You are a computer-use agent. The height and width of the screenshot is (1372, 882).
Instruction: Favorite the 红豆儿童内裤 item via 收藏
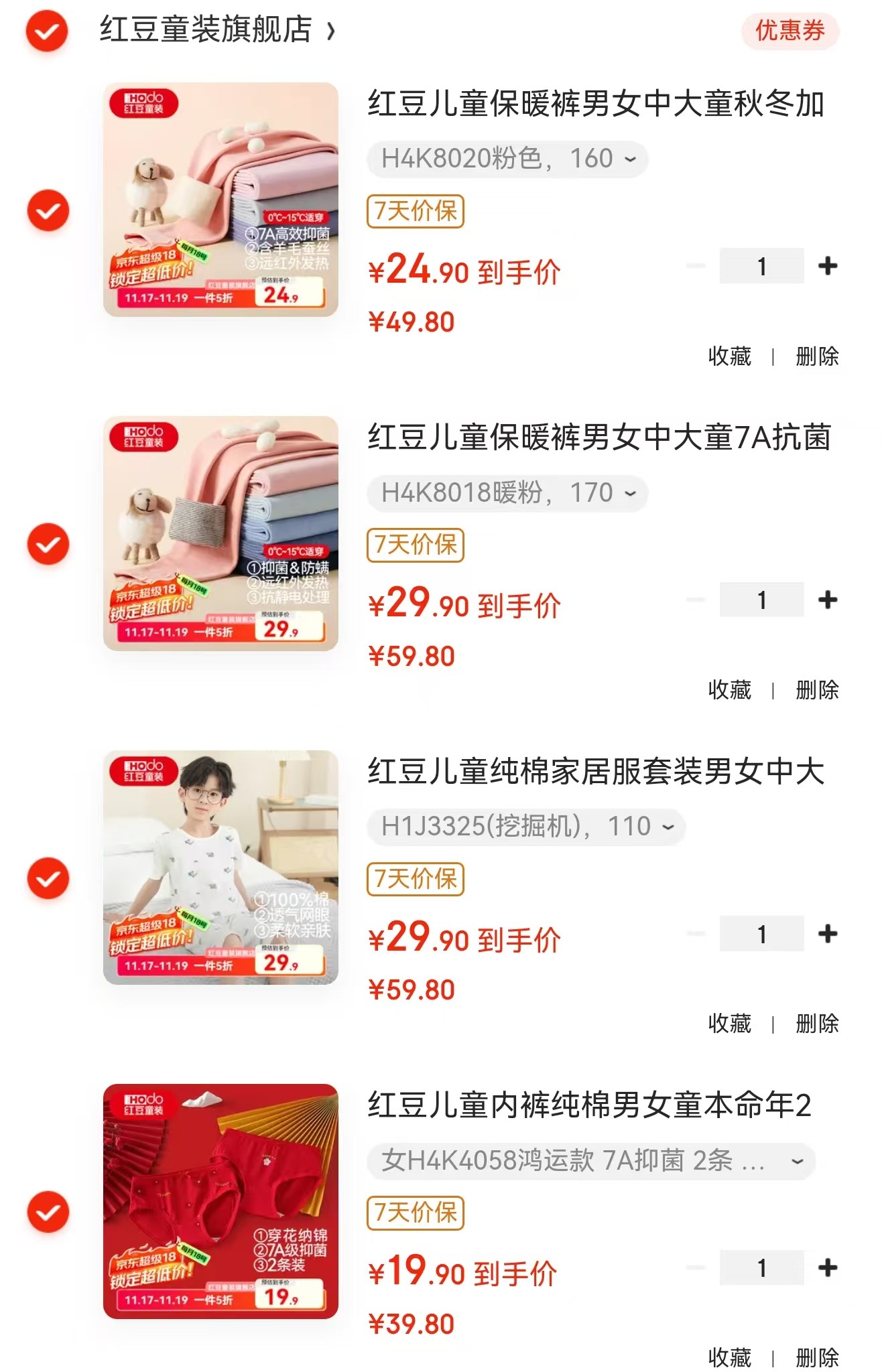tap(729, 1357)
